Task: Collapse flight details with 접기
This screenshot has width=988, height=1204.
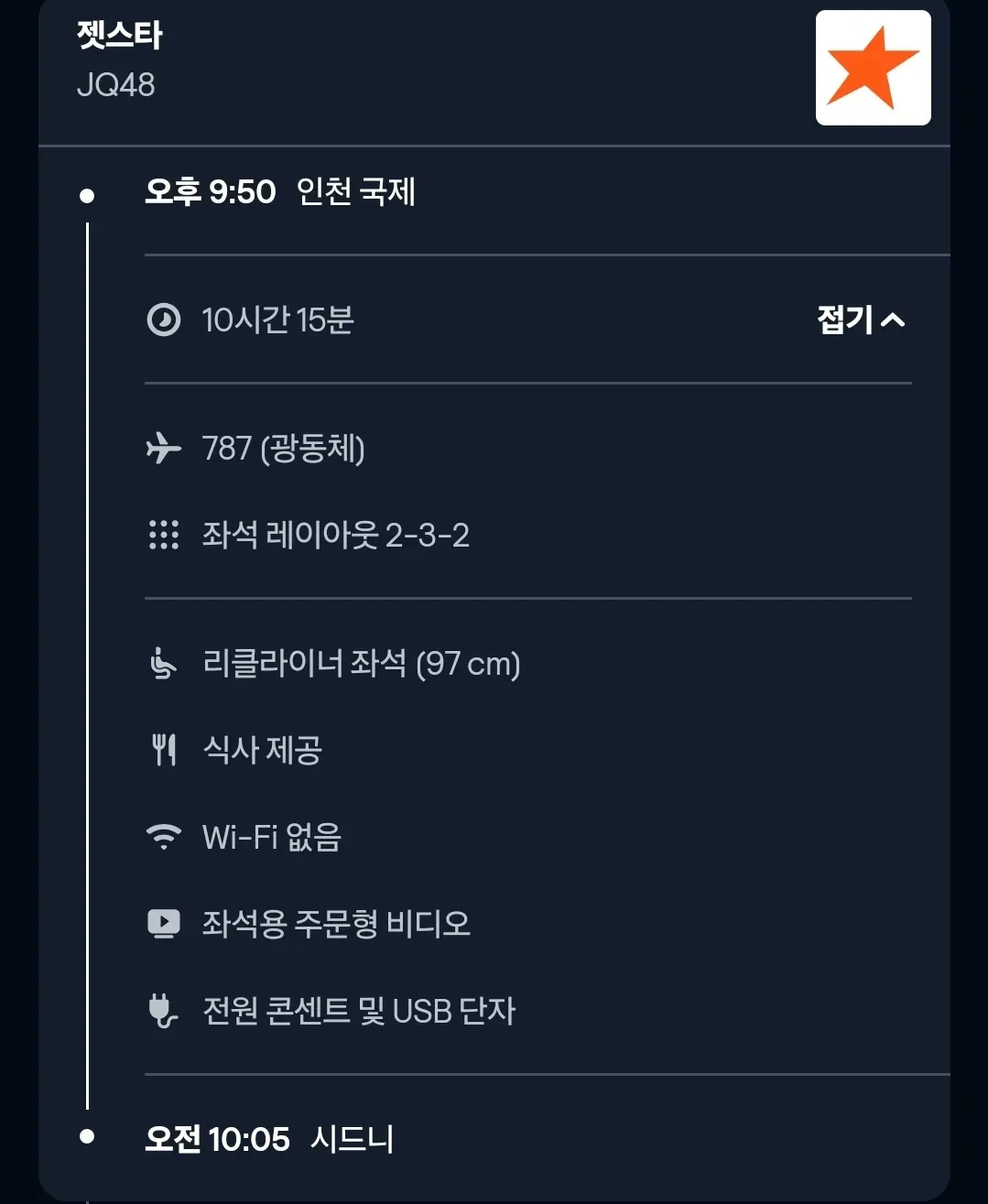Action: point(860,320)
